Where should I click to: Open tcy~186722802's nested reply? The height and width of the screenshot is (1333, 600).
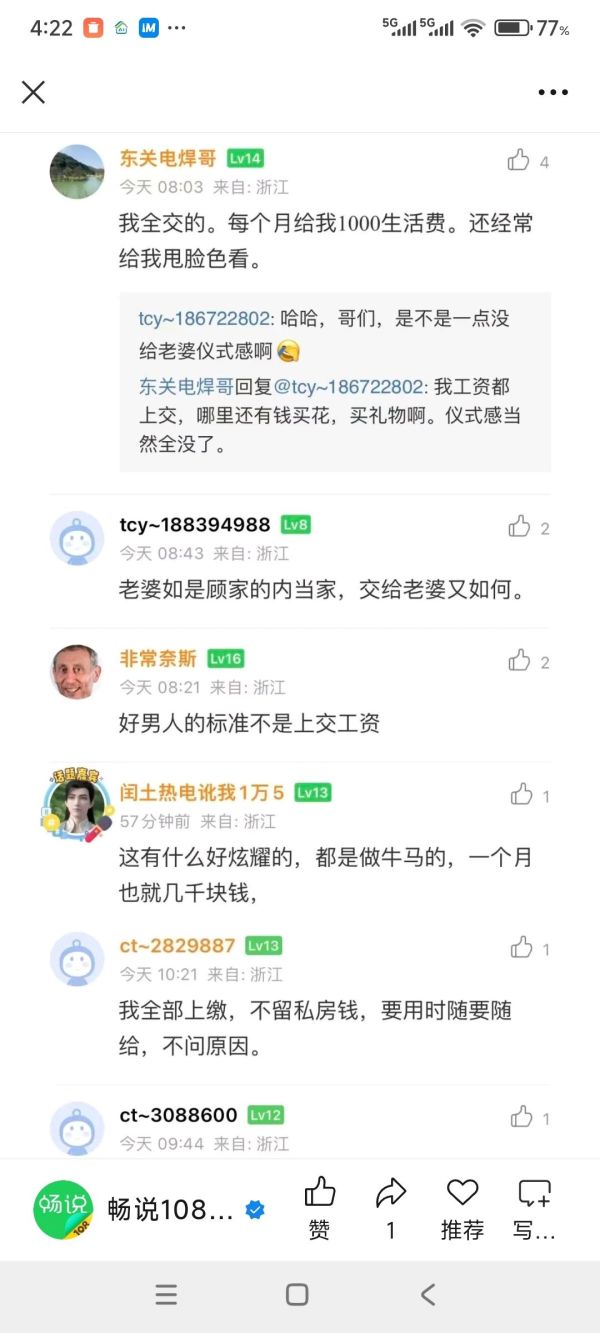[325, 334]
